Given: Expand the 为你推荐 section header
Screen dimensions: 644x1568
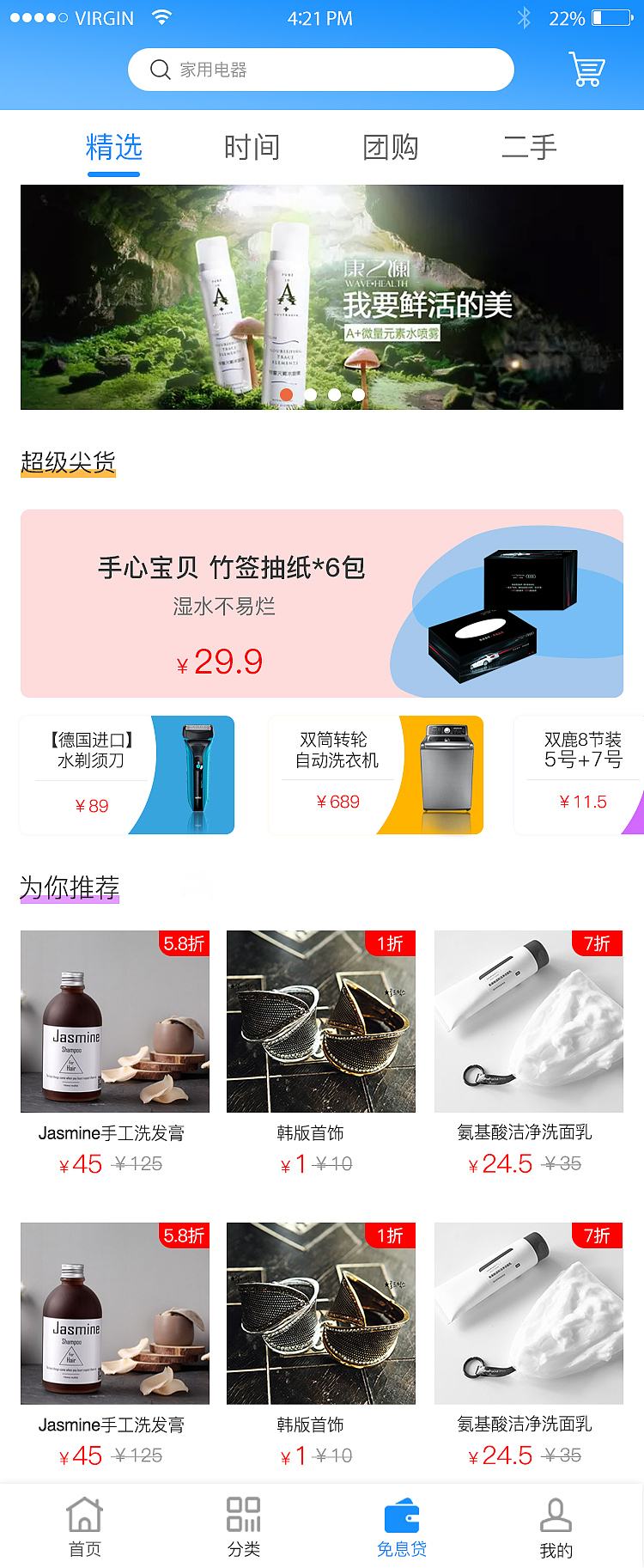Looking at the screenshot, I should [70, 888].
